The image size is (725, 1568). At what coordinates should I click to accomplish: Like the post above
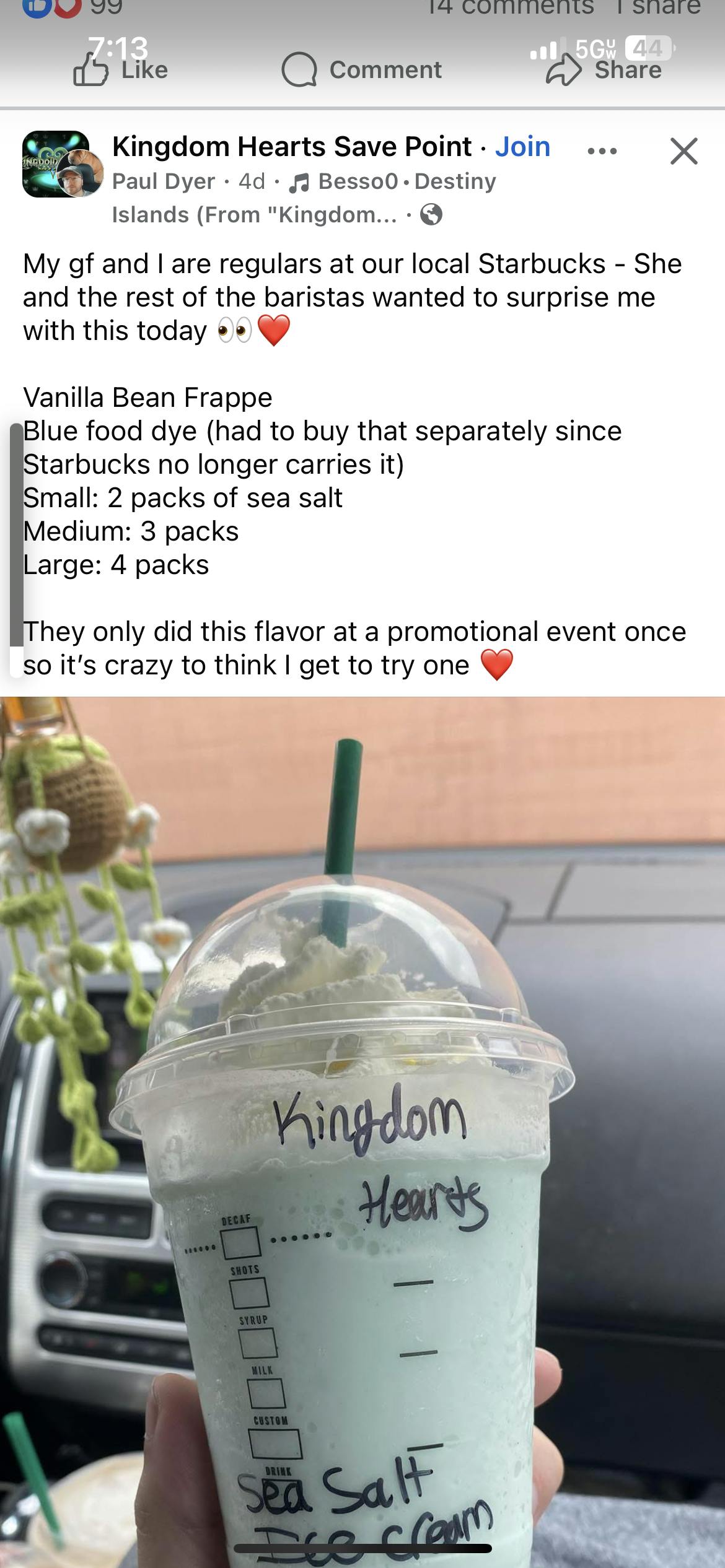tap(121, 71)
